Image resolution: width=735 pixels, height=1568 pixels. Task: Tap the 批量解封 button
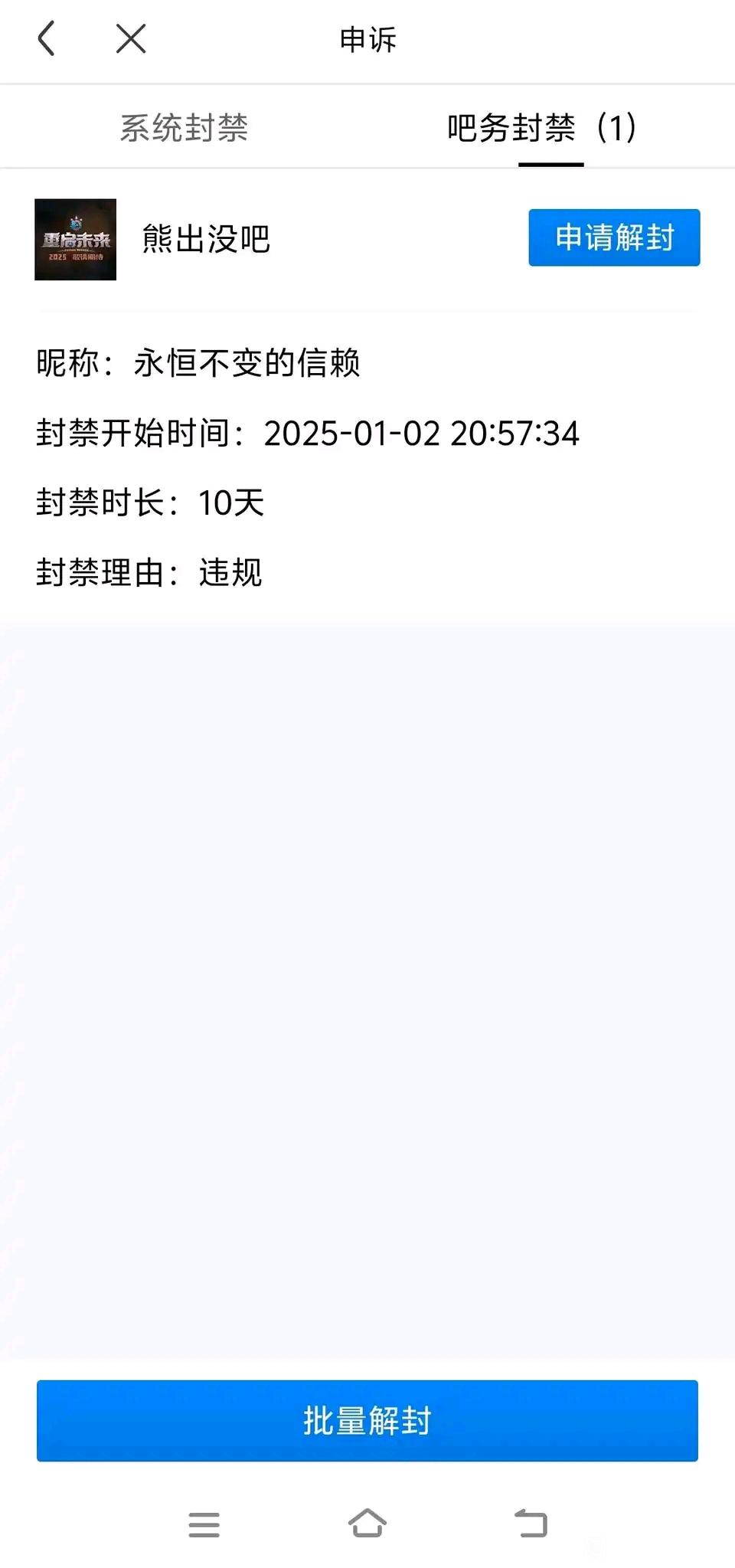point(367,1421)
